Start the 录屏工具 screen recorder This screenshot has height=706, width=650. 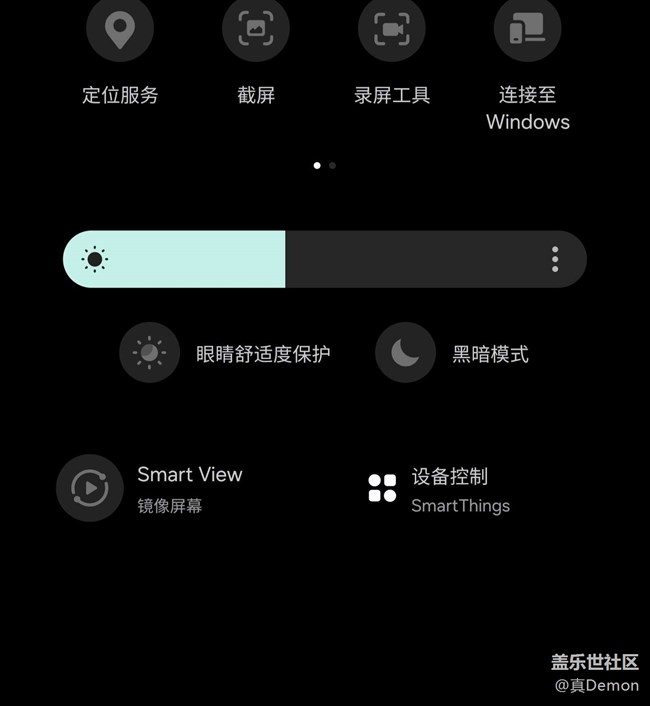[392, 30]
